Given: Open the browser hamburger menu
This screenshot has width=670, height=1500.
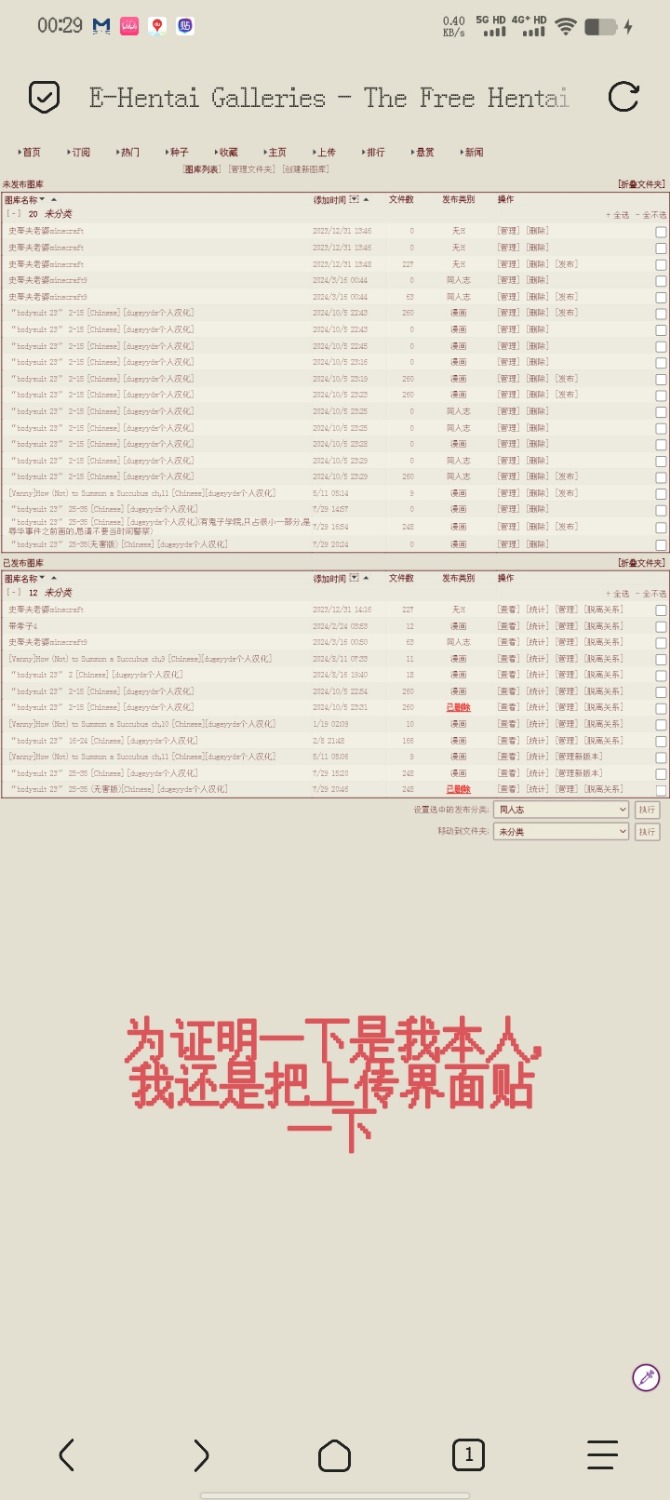Looking at the screenshot, I should coord(602,1455).
